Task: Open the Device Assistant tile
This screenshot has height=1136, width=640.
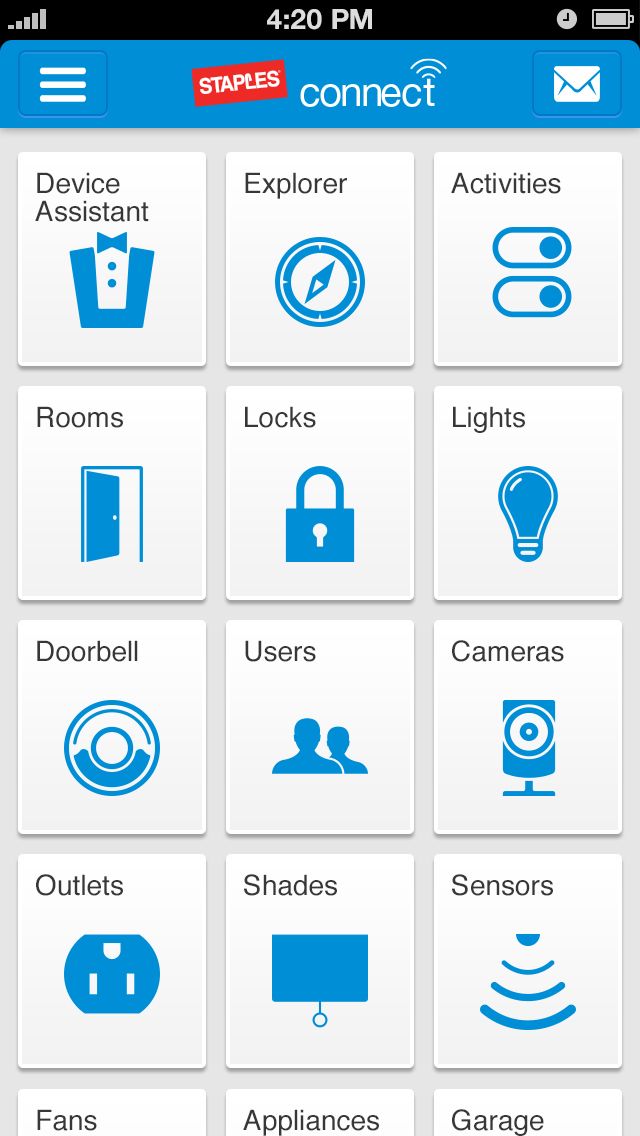Action: coord(112,259)
